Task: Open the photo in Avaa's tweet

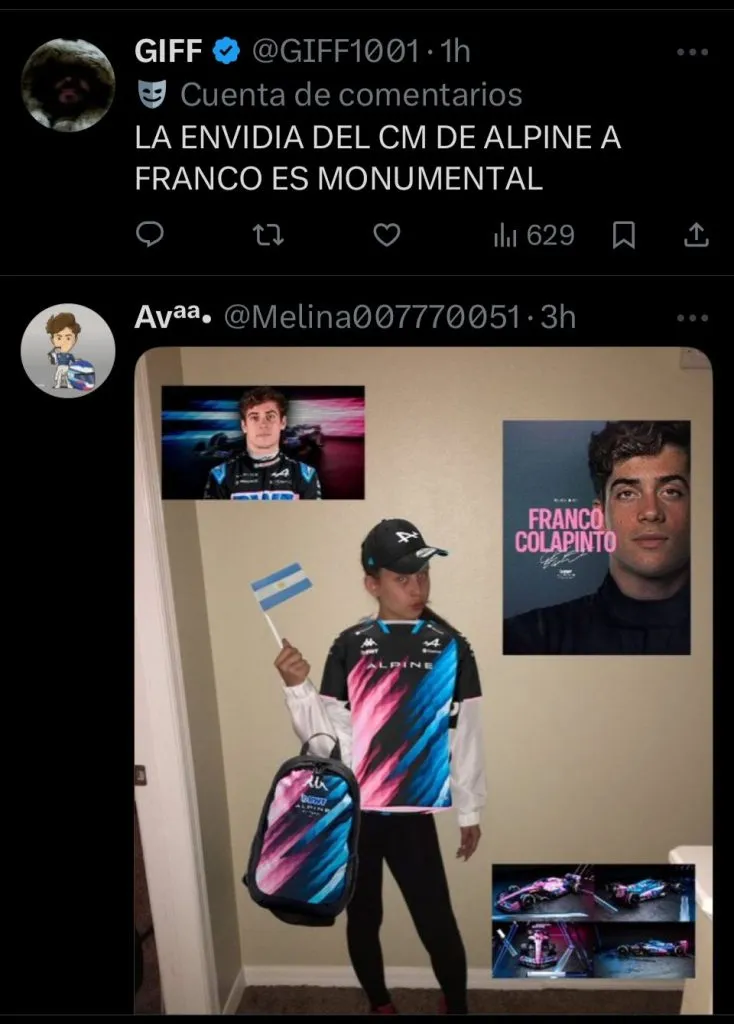Action: pyautogui.click(x=423, y=680)
